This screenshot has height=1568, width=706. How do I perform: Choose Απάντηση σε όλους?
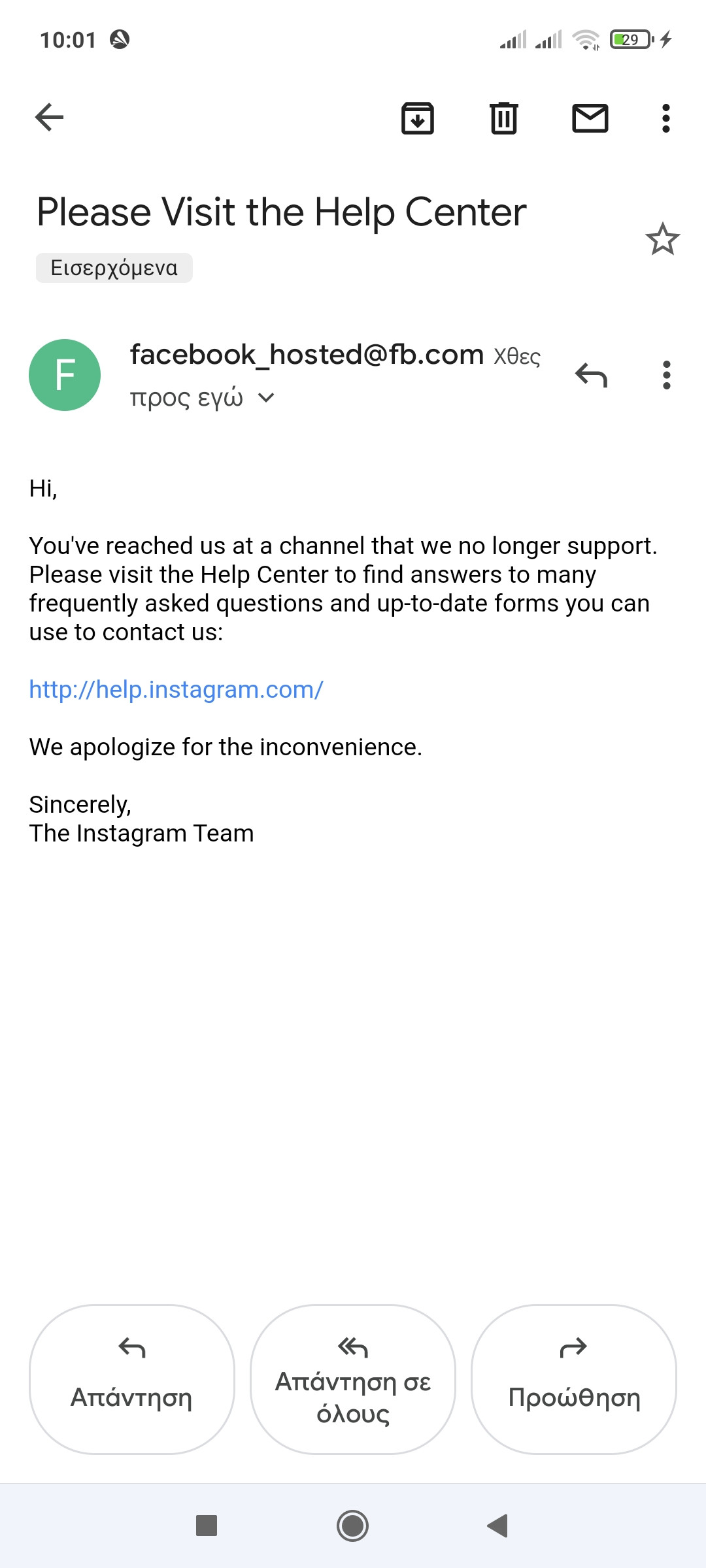click(353, 1379)
